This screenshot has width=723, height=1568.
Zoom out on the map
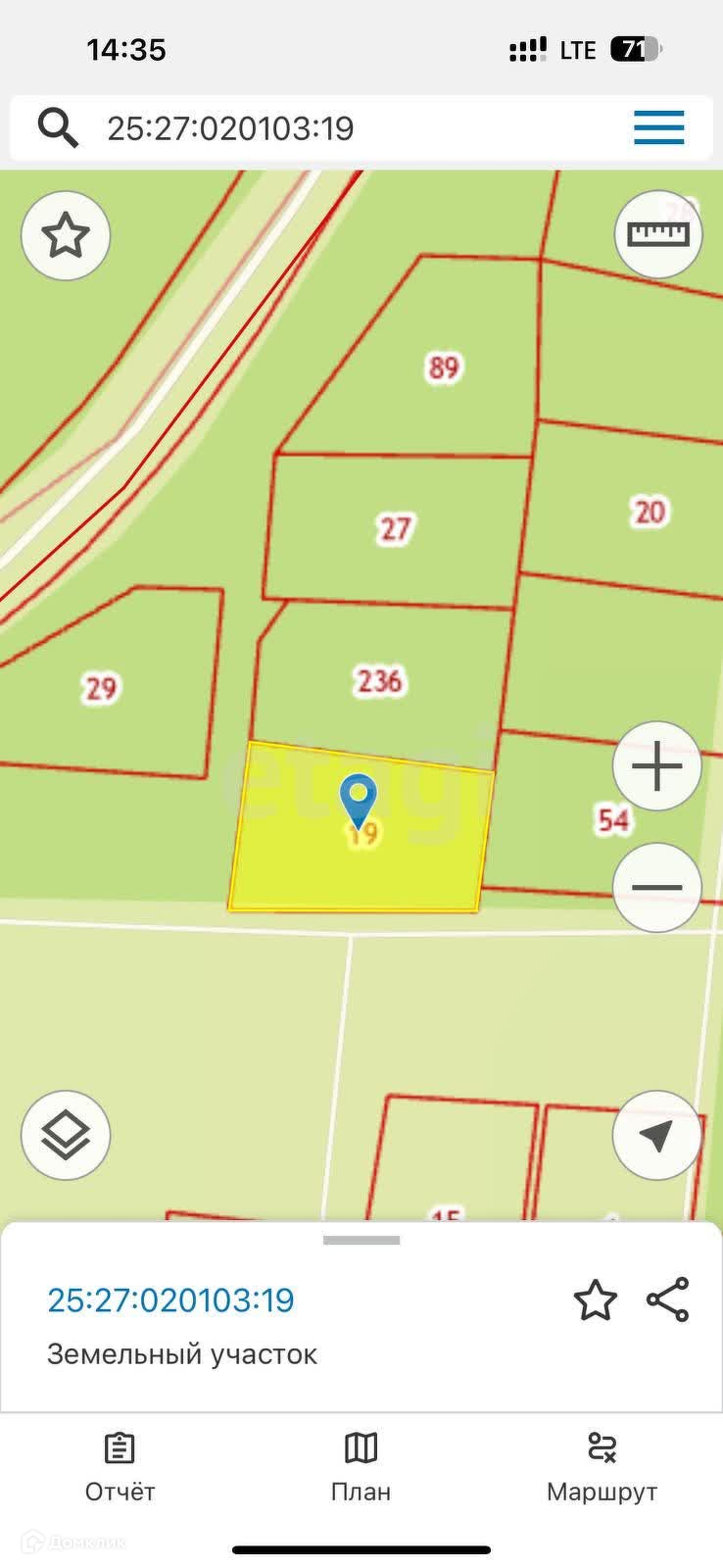point(657,888)
